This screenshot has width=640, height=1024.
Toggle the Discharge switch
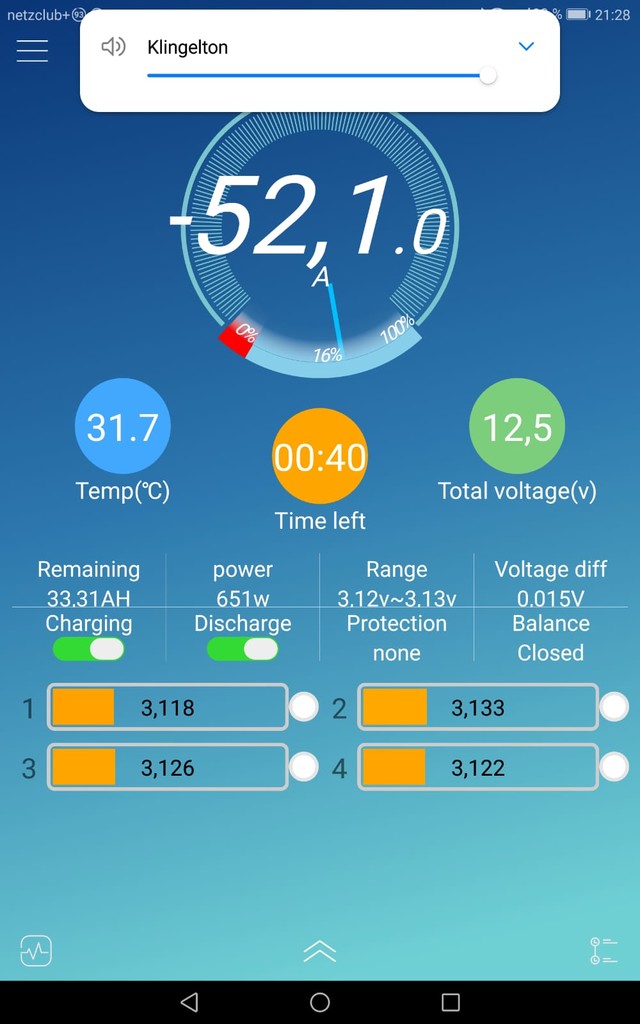[242, 648]
